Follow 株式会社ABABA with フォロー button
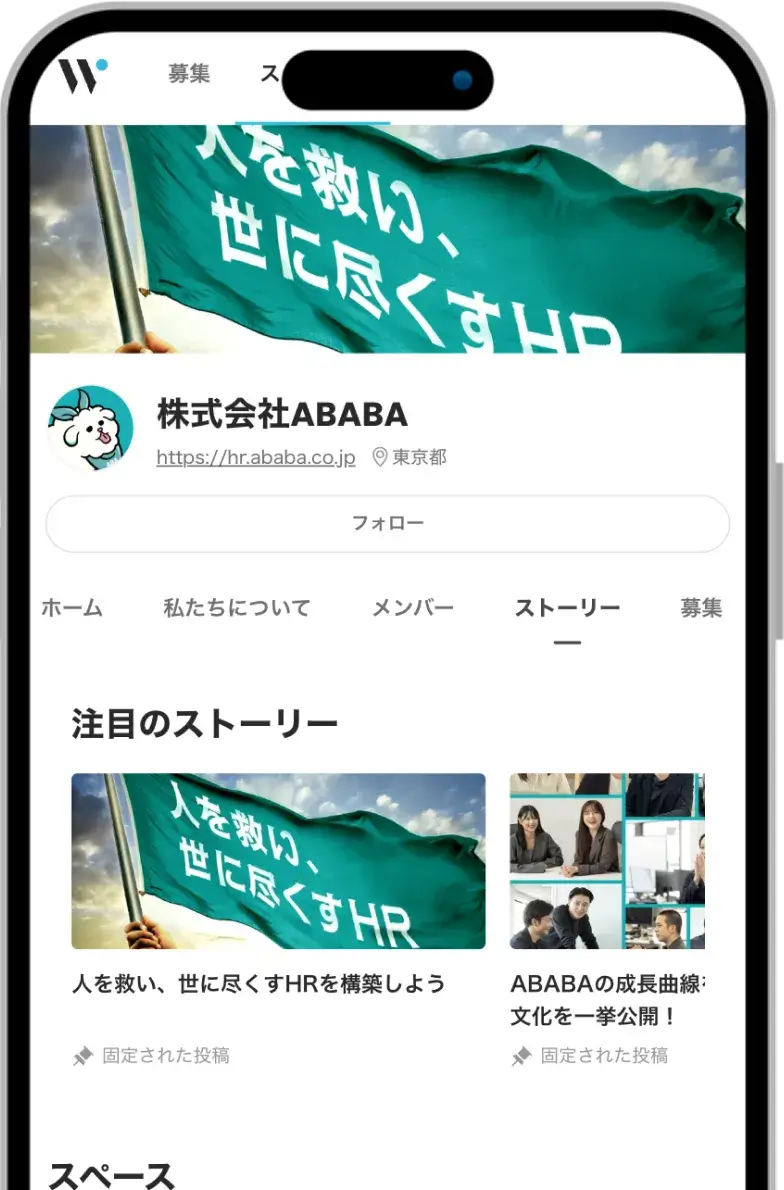The image size is (784, 1190). click(388, 524)
